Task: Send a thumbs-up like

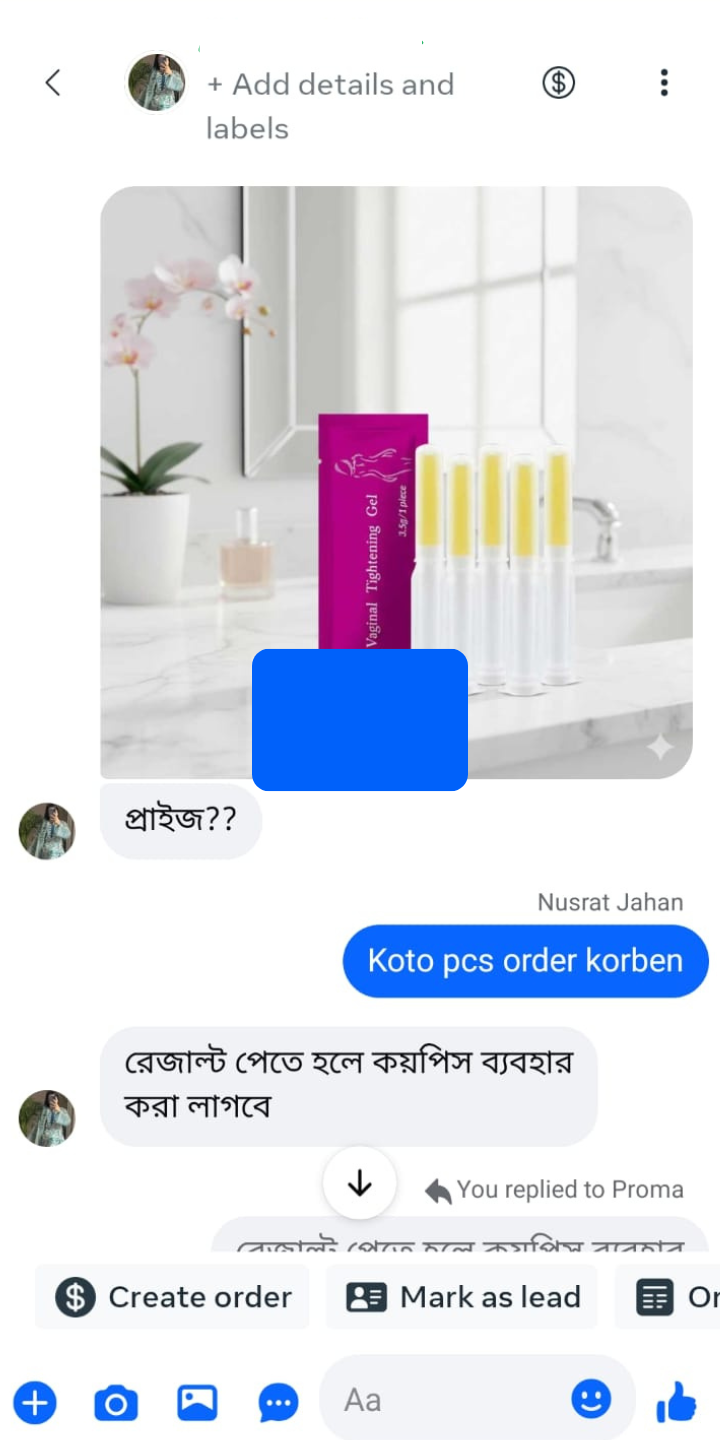Action: (676, 1402)
